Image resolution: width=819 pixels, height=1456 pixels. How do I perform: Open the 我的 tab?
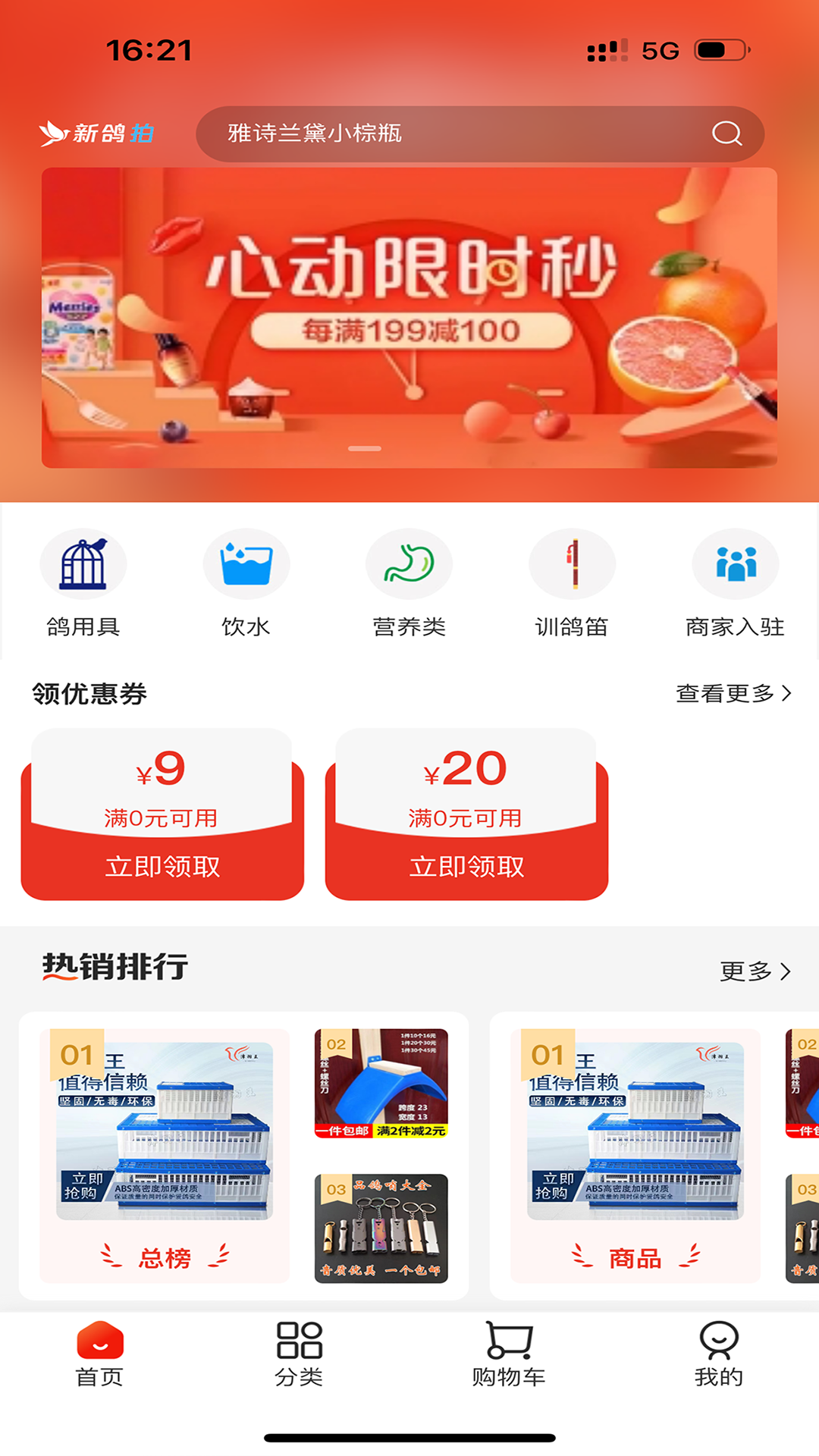(718, 1354)
